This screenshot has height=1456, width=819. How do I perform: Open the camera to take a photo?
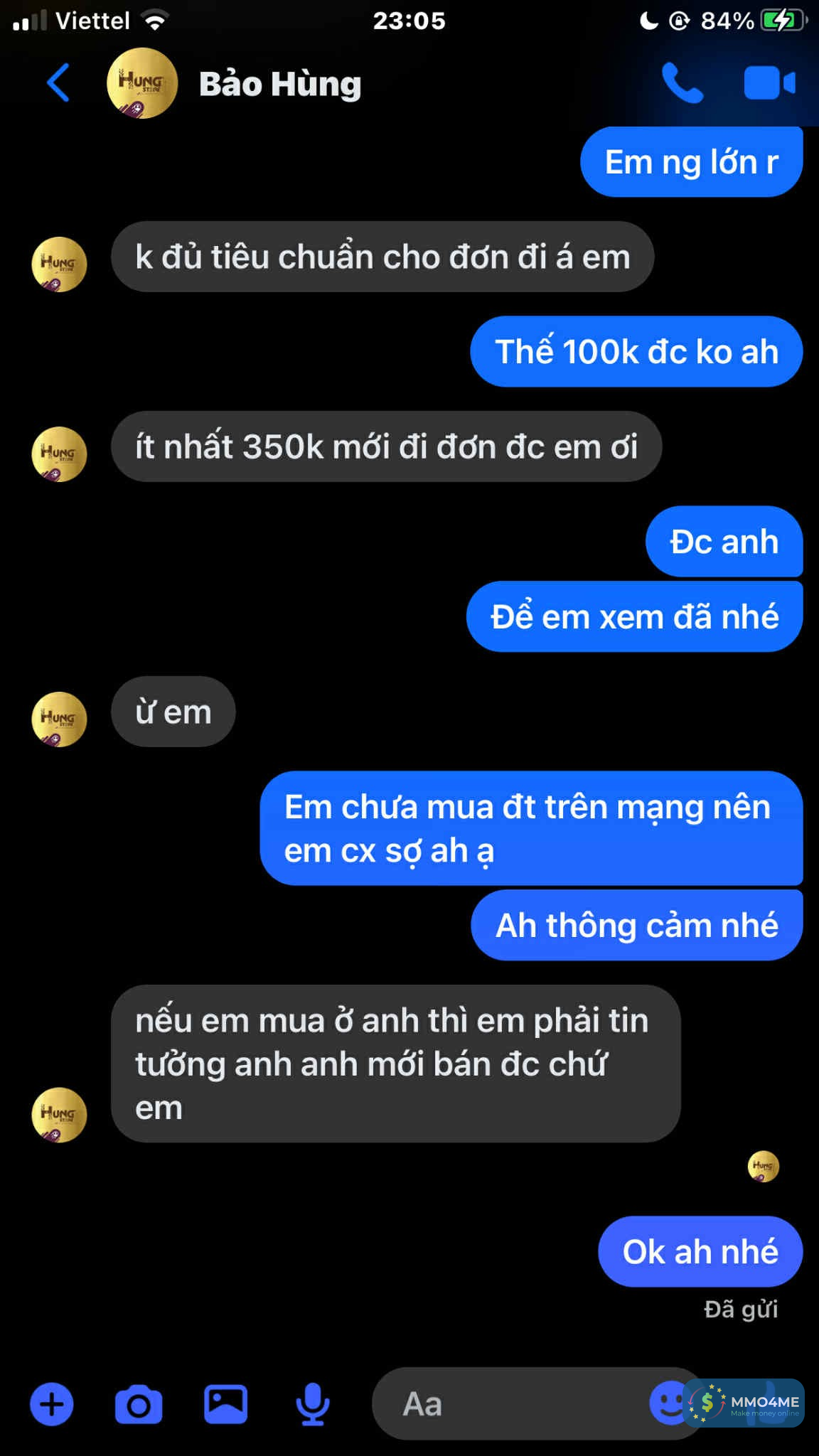tap(139, 1404)
